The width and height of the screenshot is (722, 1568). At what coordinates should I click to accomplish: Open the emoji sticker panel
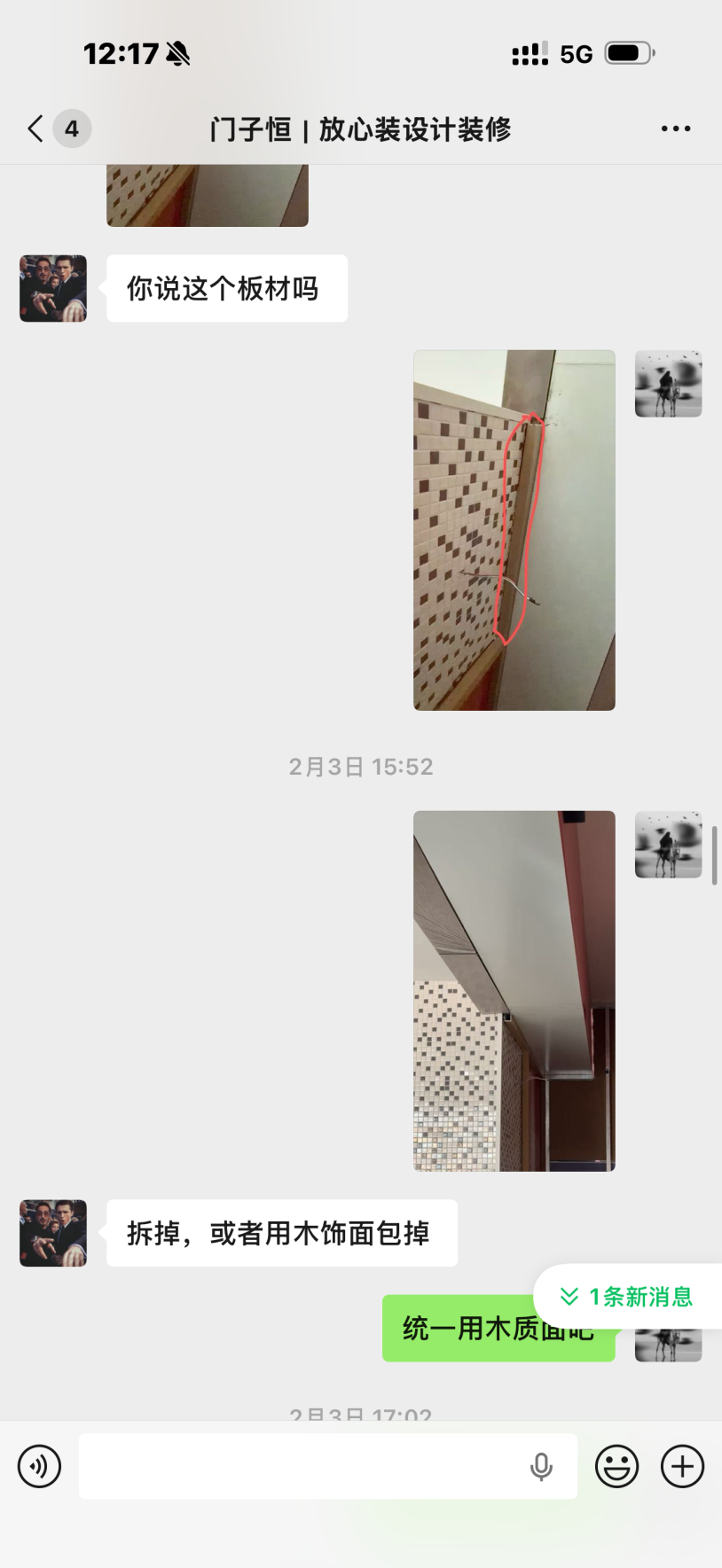[616, 1466]
